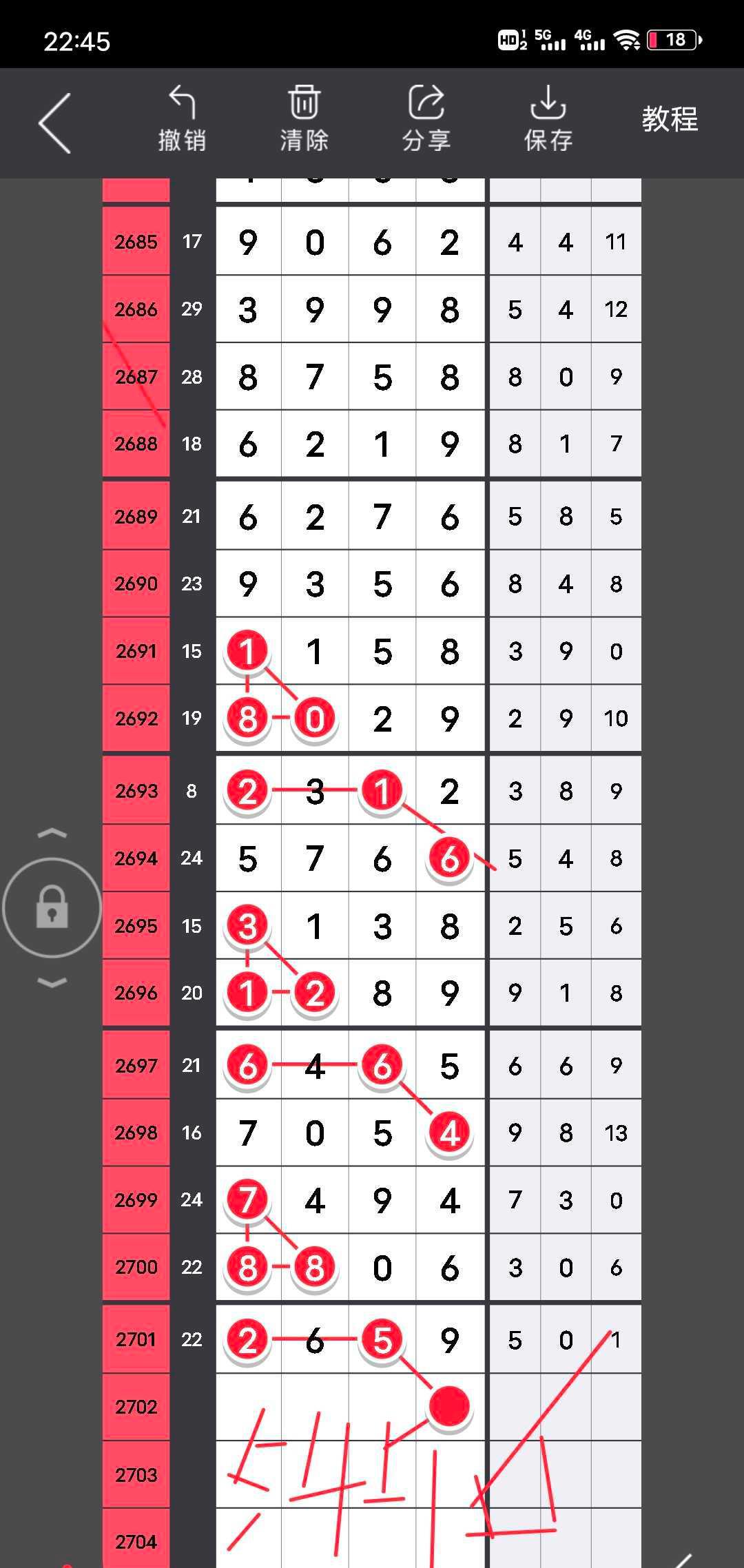Go back using the top-left arrow
Viewport: 744px width, 1568px height.
pos(55,123)
